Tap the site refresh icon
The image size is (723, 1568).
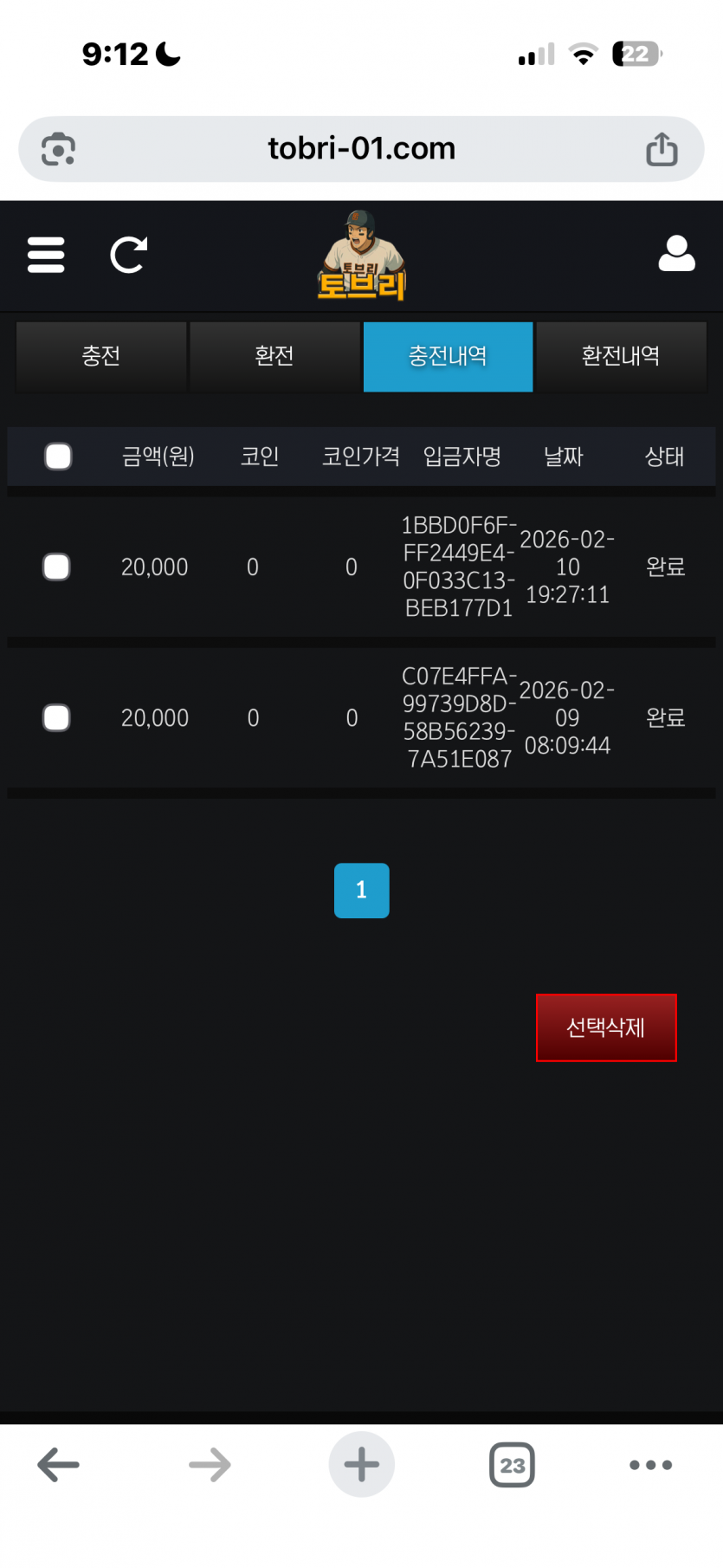point(128,255)
